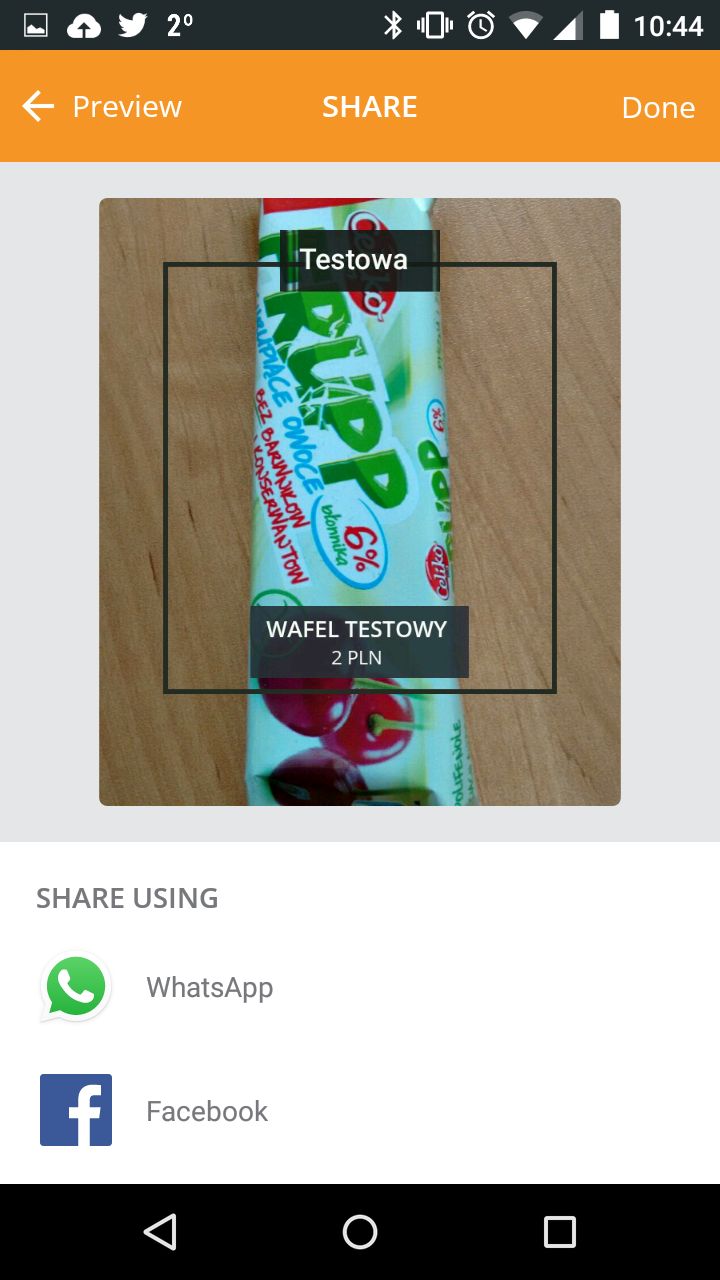720x1280 pixels.
Task: Tap Done in the top bar
Action: click(658, 107)
